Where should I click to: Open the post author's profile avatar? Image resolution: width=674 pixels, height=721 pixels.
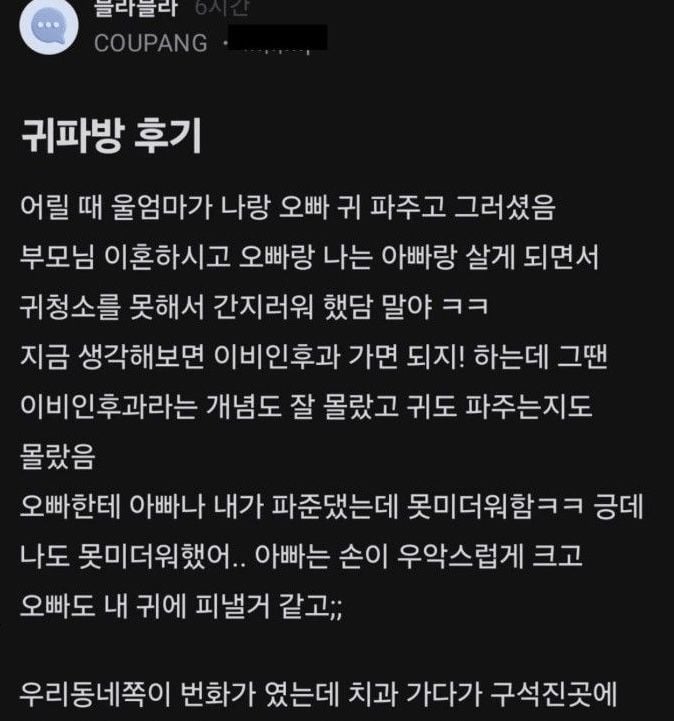tap(48, 27)
